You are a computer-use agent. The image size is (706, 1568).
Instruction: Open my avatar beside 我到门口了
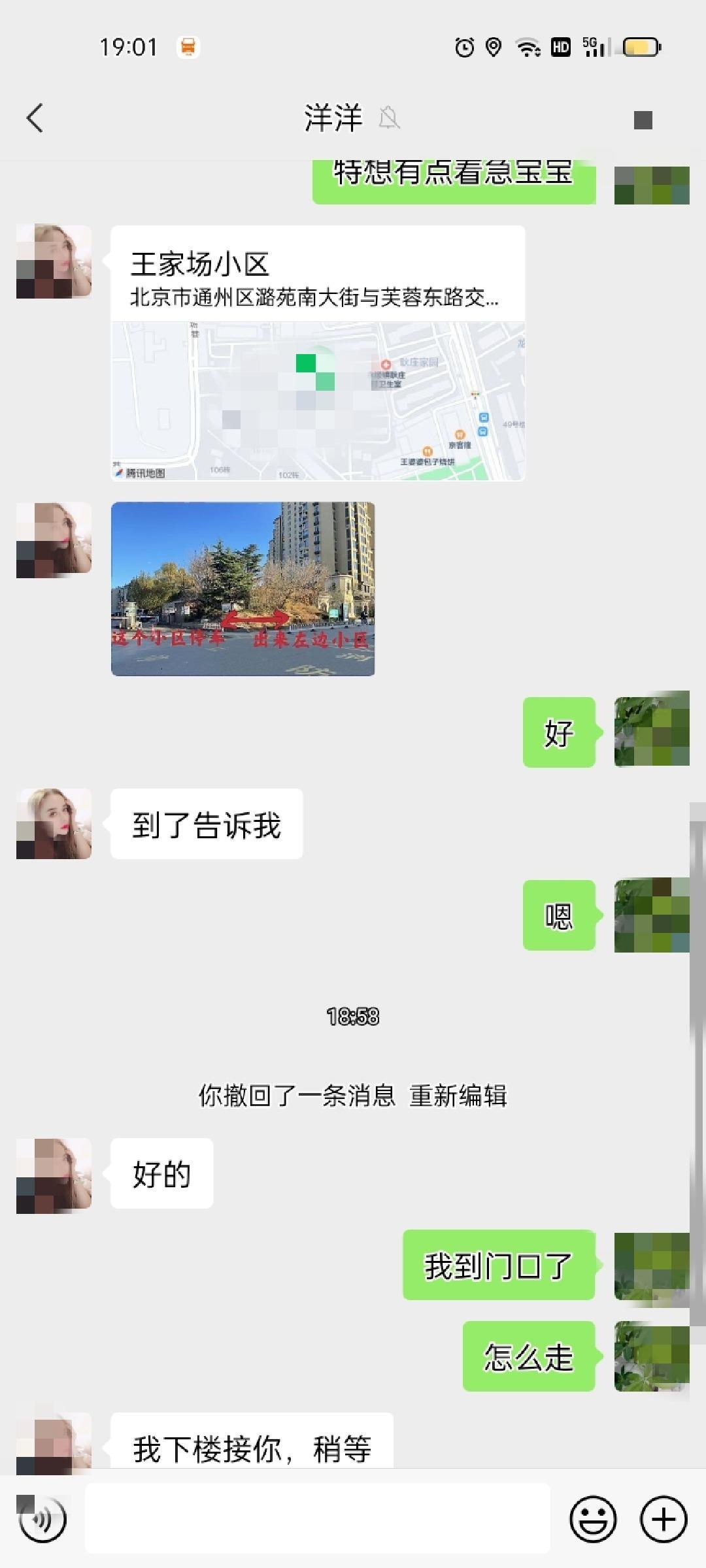click(x=651, y=1266)
